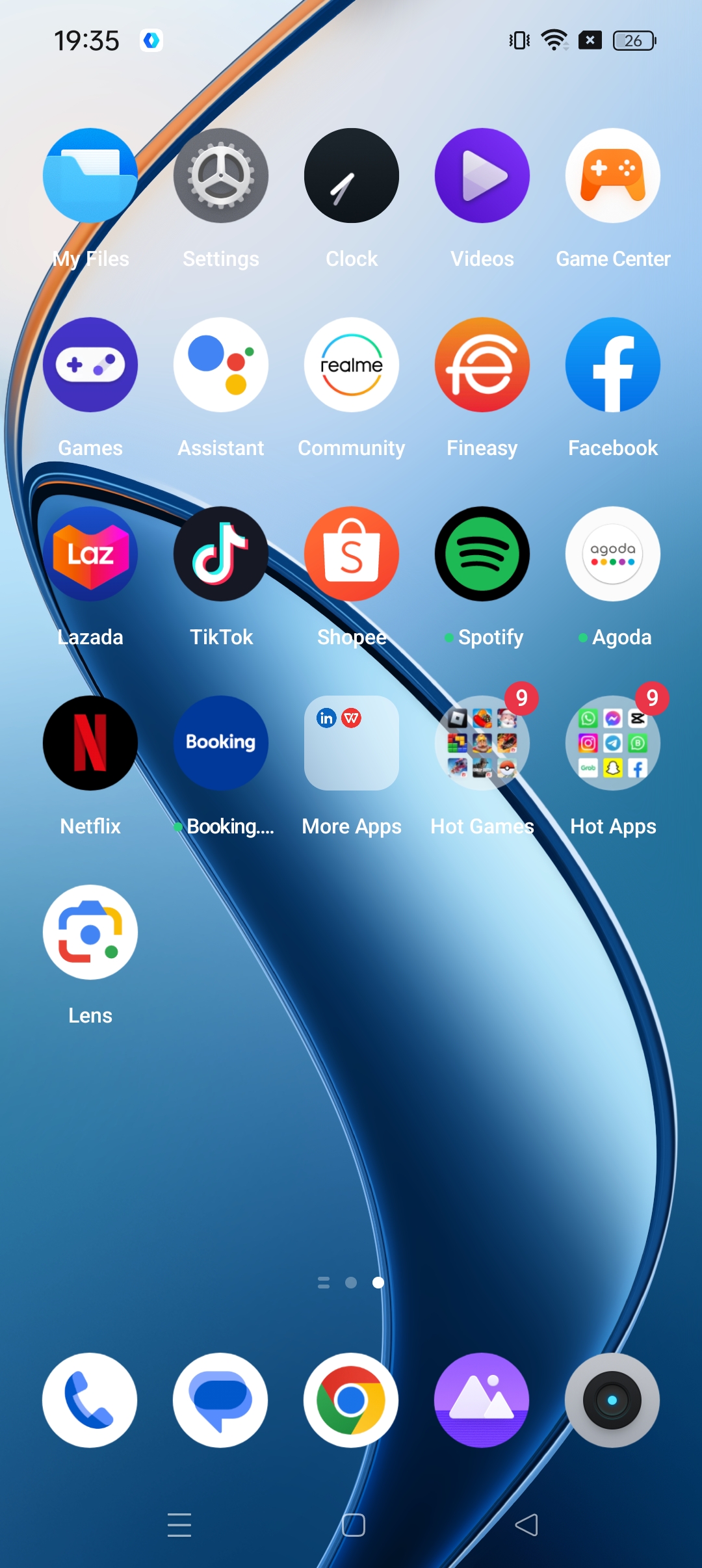Launch the Videos player app
The image size is (702, 1568).
[482, 176]
